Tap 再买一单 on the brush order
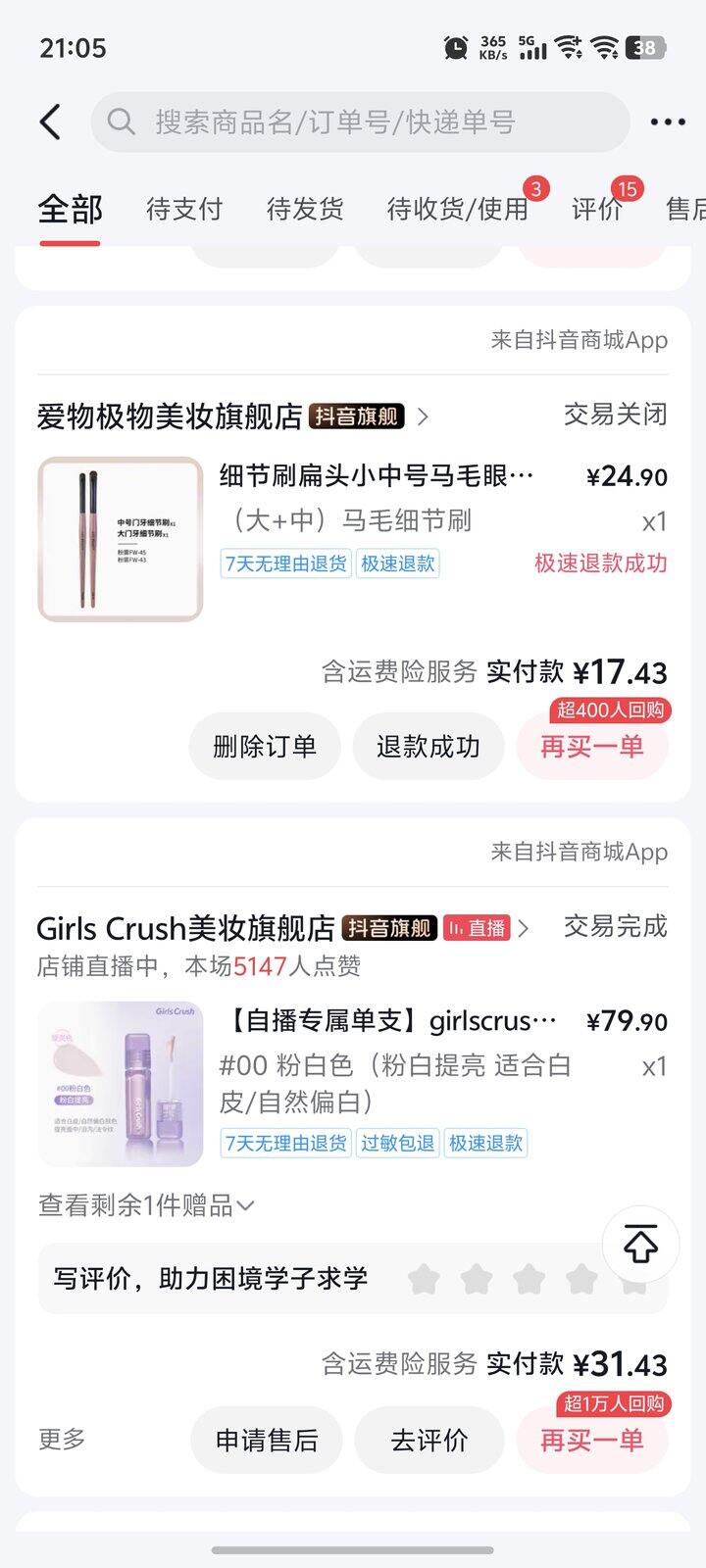Screen dimensions: 706x1568 pyautogui.click(x=592, y=747)
